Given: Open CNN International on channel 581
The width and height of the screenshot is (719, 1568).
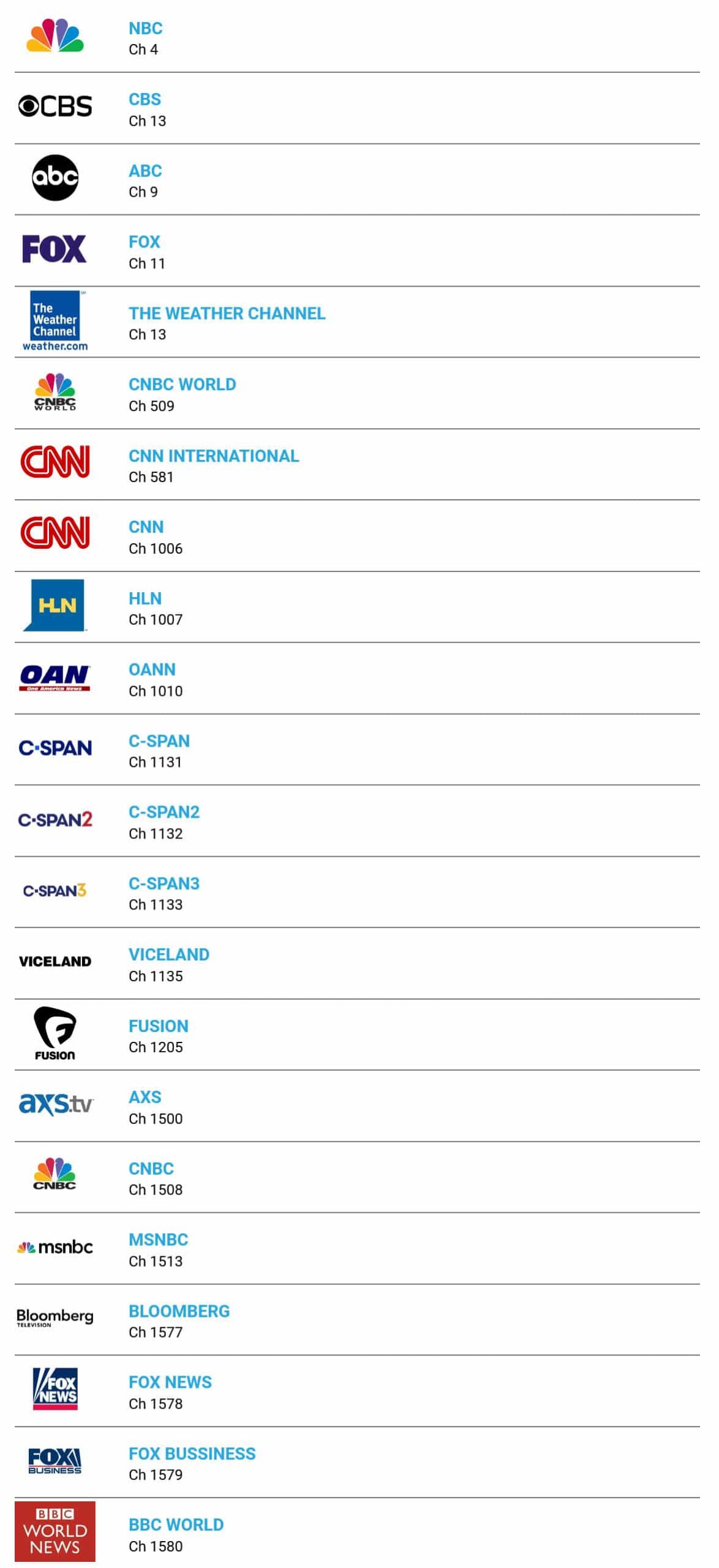Looking at the screenshot, I should point(357,464).
